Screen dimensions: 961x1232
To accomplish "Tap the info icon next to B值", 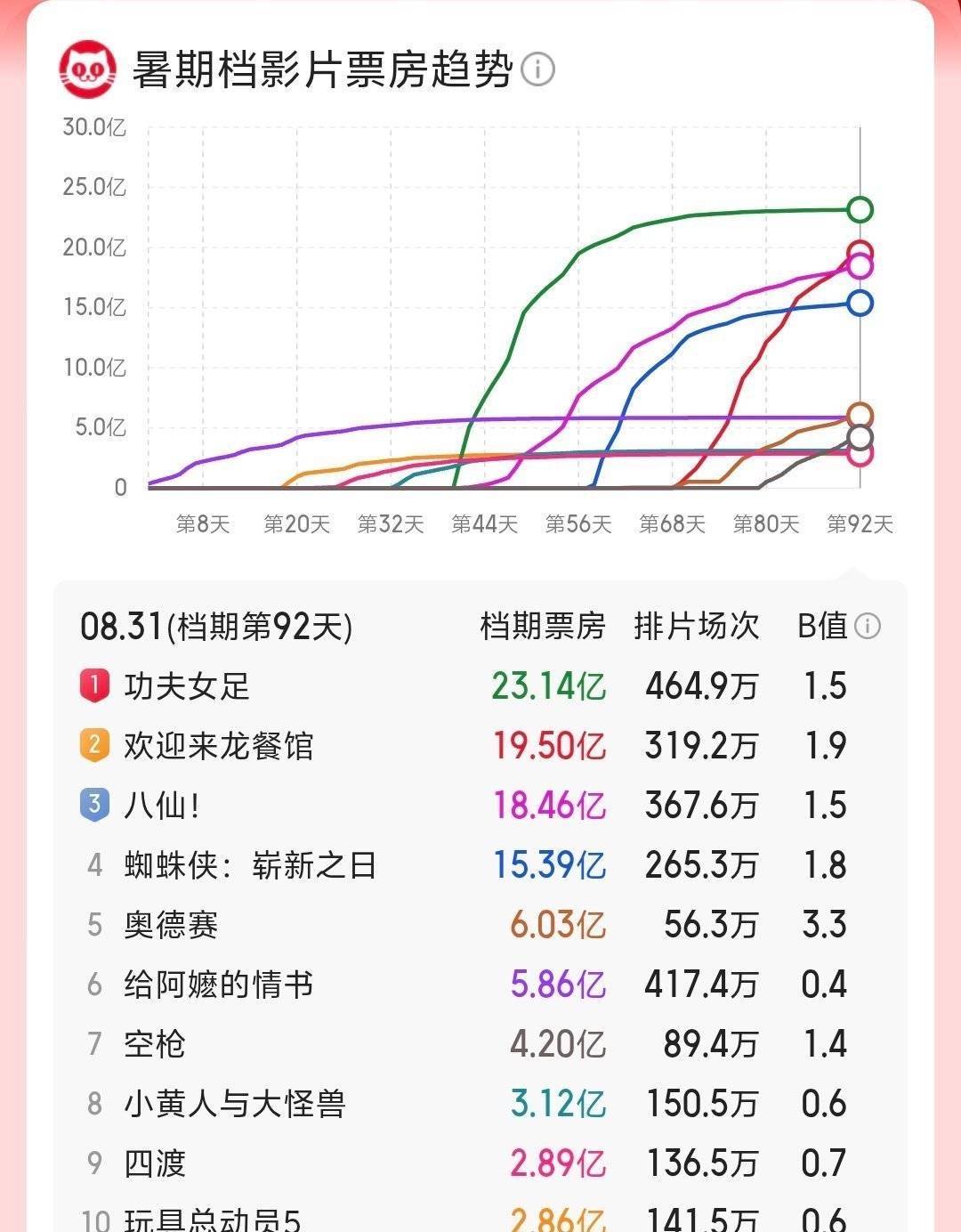I will pos(868,627).
